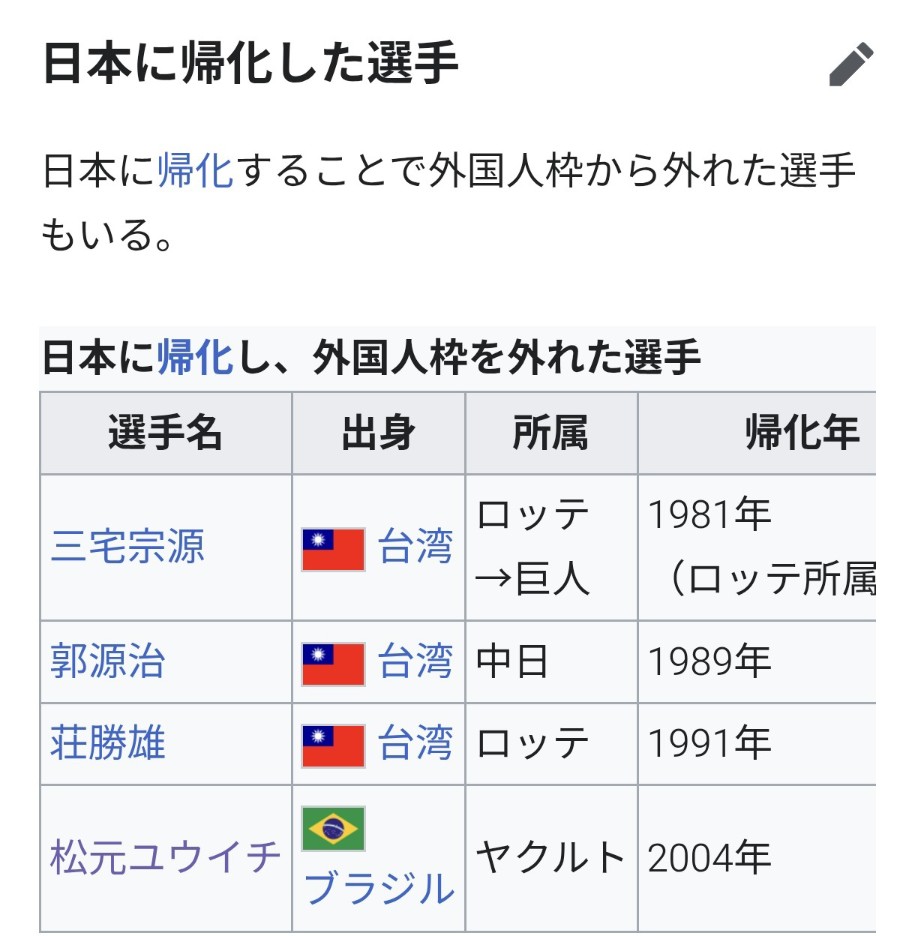The image size is (915, 936).
Task: Tap the 台湾 link in 三宅宗源's row
Action: [415, 547]
